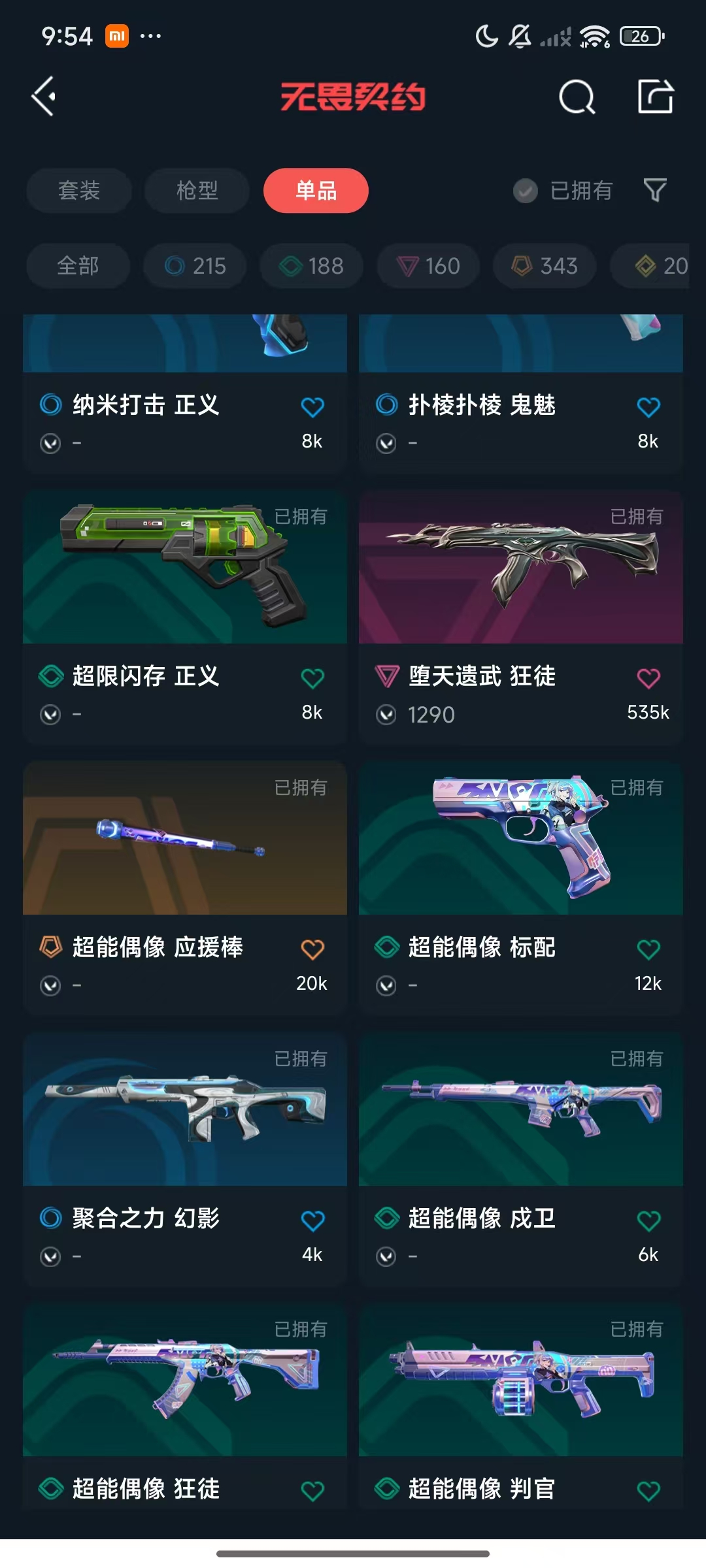
Task: Switch to the 枪型 tab
Action: point(197,190)
